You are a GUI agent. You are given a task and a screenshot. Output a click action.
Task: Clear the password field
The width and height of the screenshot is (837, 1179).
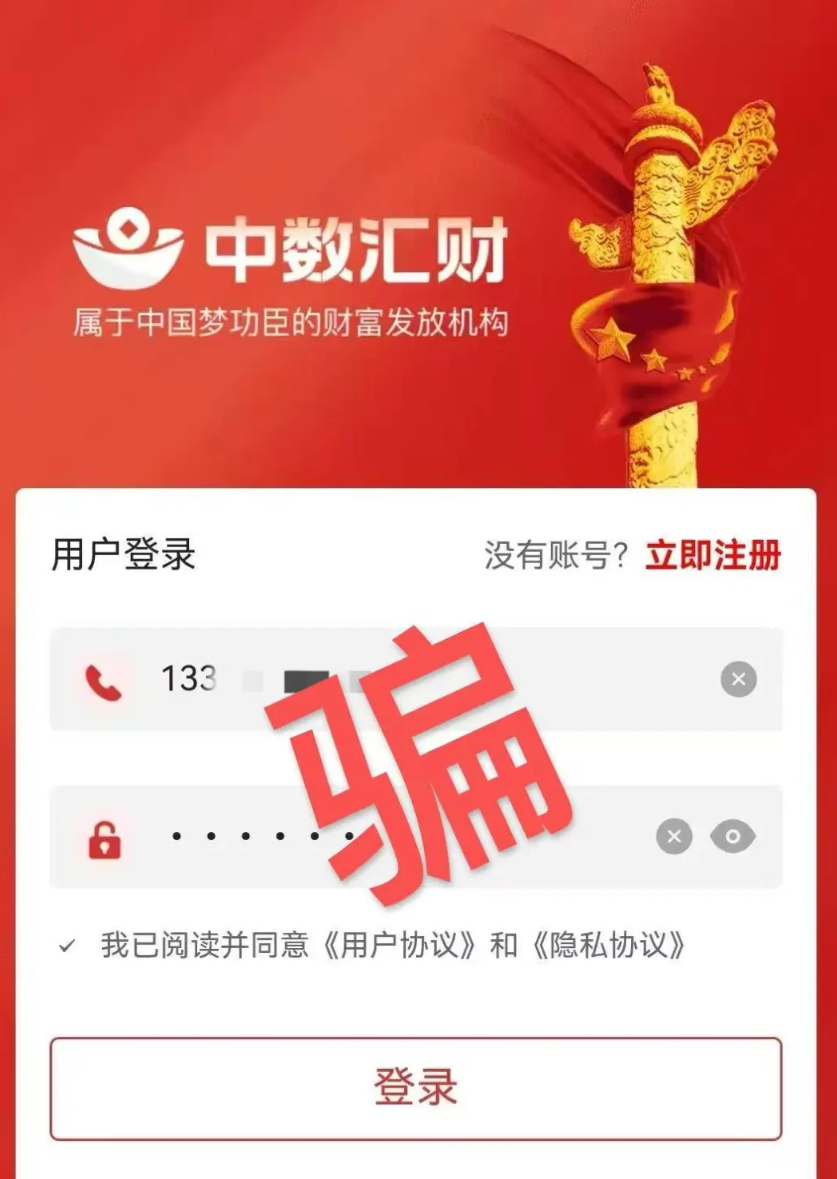(x=674, y=836)
